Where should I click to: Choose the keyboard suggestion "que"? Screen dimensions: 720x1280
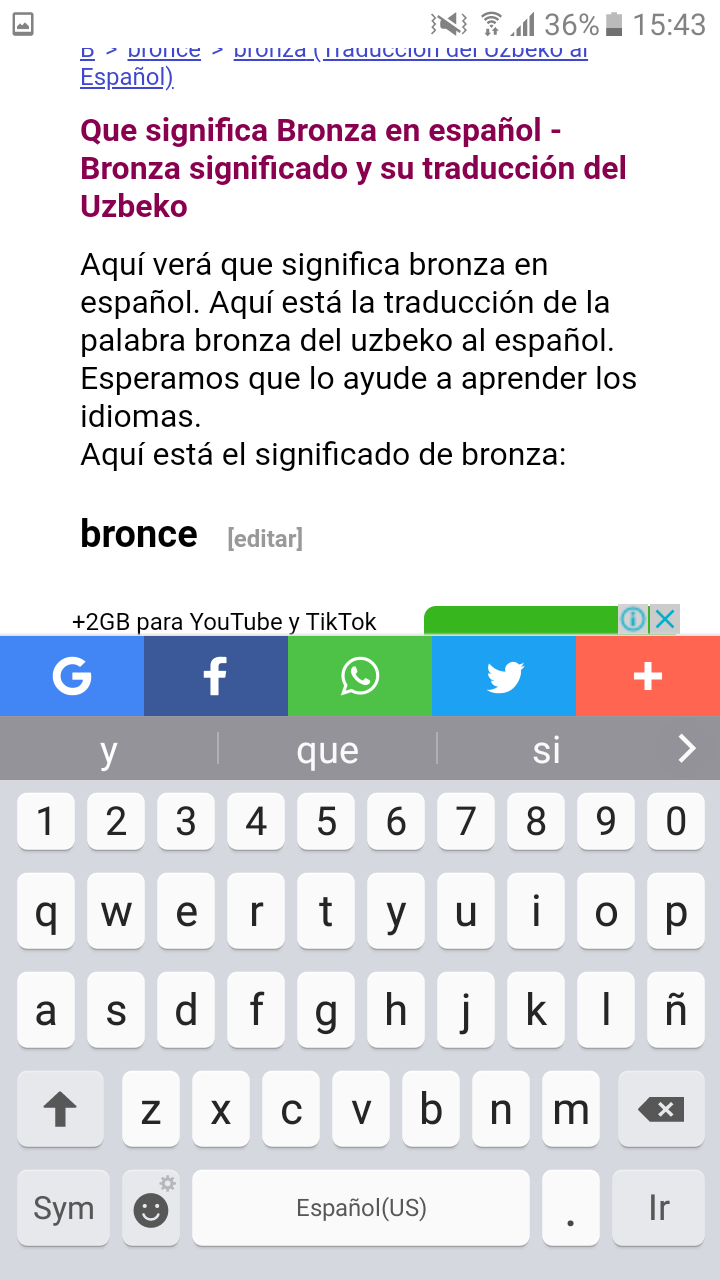pos(327,749)
